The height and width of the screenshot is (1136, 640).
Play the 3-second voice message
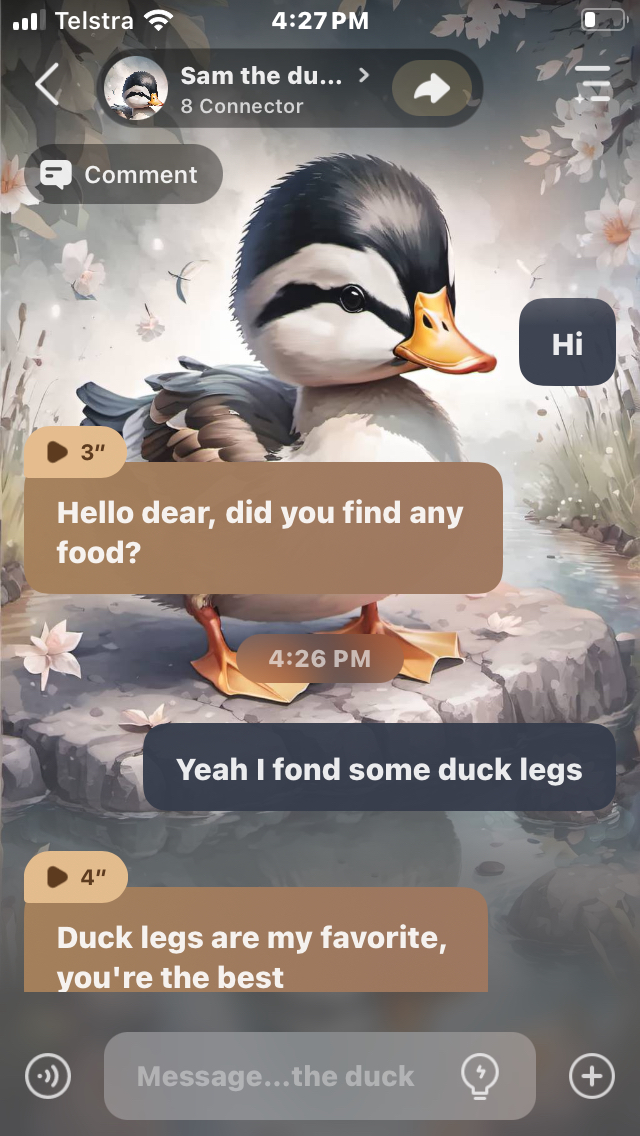click(x=75, y=452)
